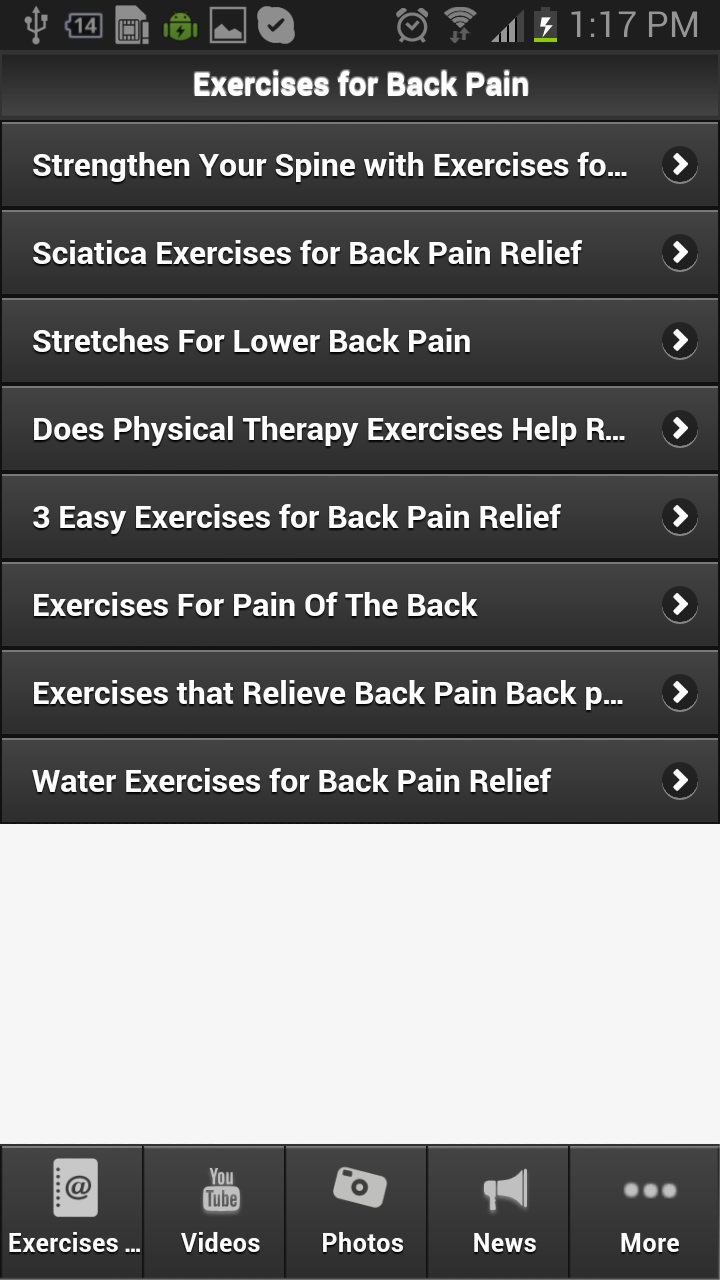Tap the Wi-Fi icon in the status bar
720x1280 pixels.
[460, 25]
